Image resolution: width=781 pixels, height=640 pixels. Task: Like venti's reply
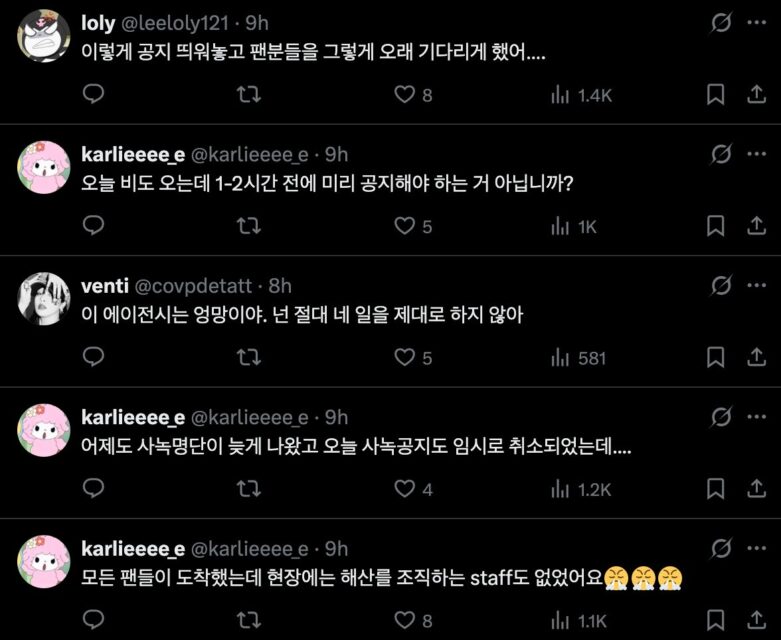pyautogui.click(x=404, y=358)
